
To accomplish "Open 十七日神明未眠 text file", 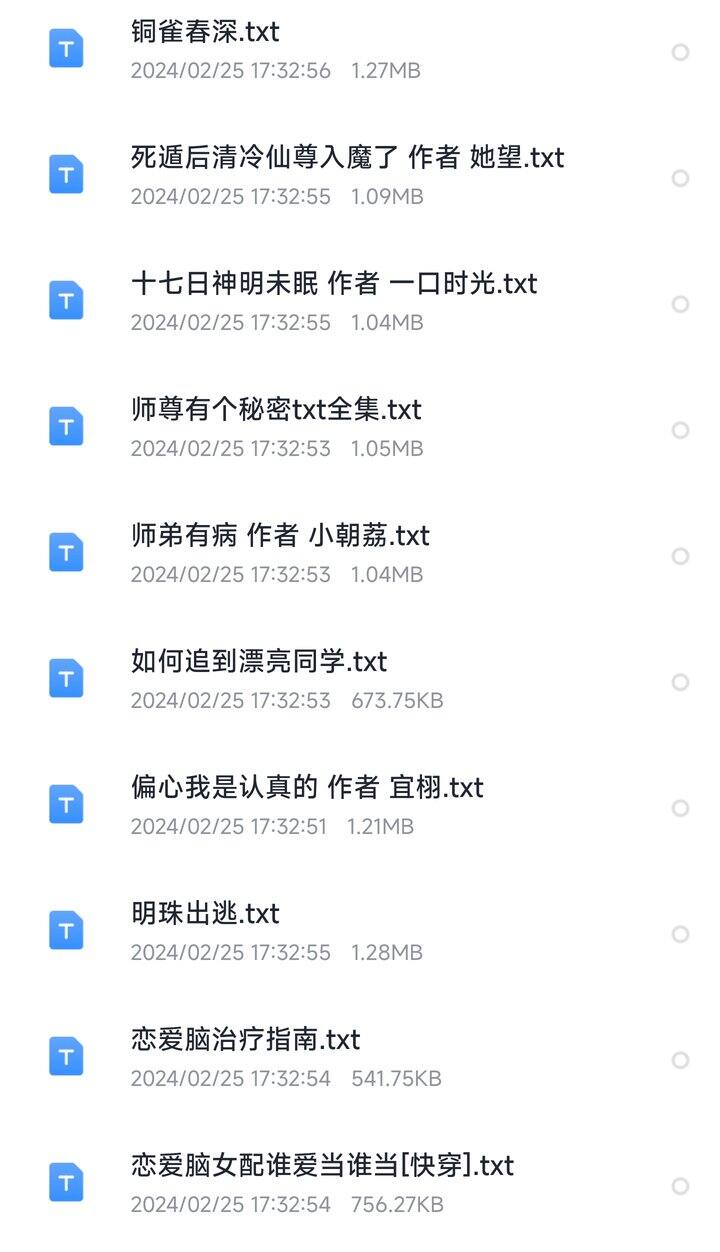I will click(x=360, y=302).
